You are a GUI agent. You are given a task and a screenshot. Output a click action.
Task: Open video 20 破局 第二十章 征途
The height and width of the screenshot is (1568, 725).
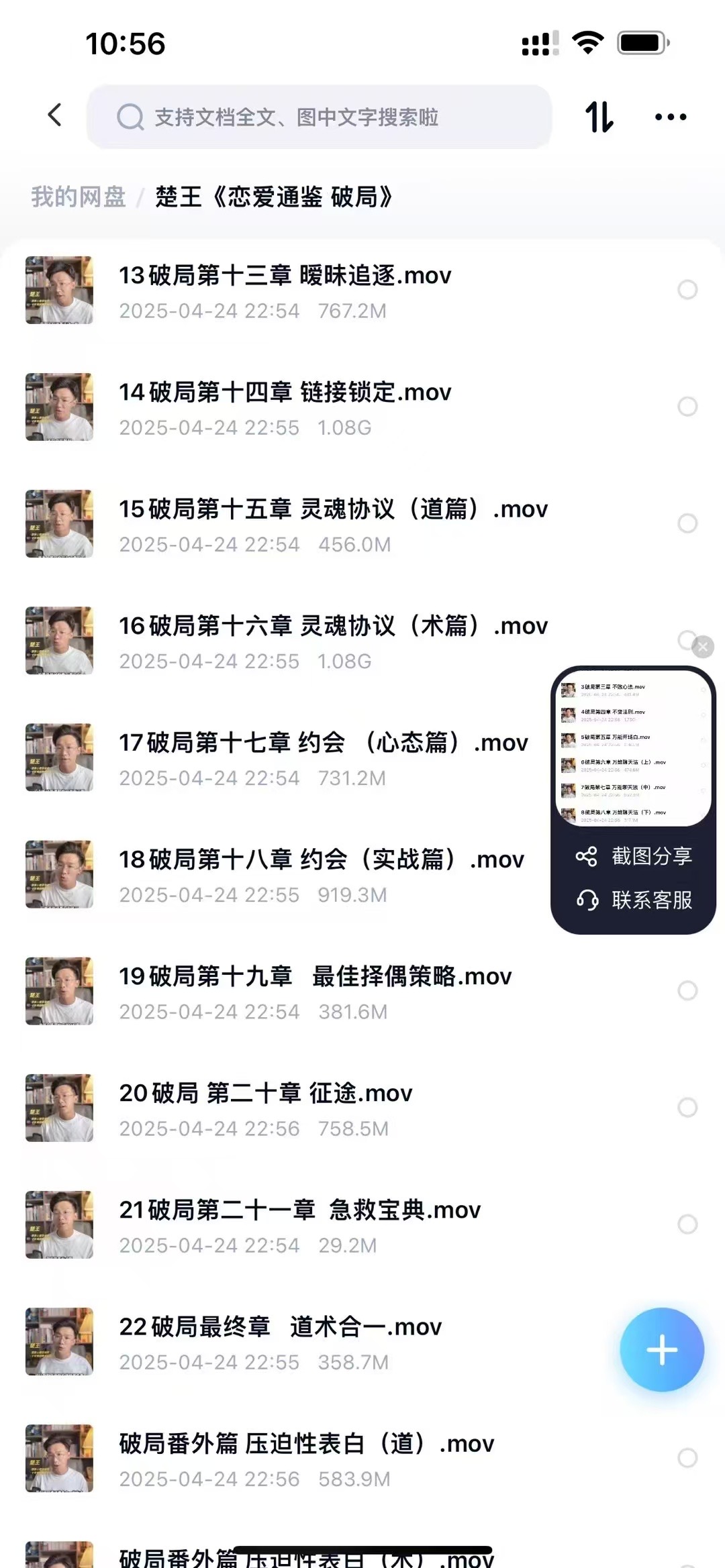click(265, 1093)
